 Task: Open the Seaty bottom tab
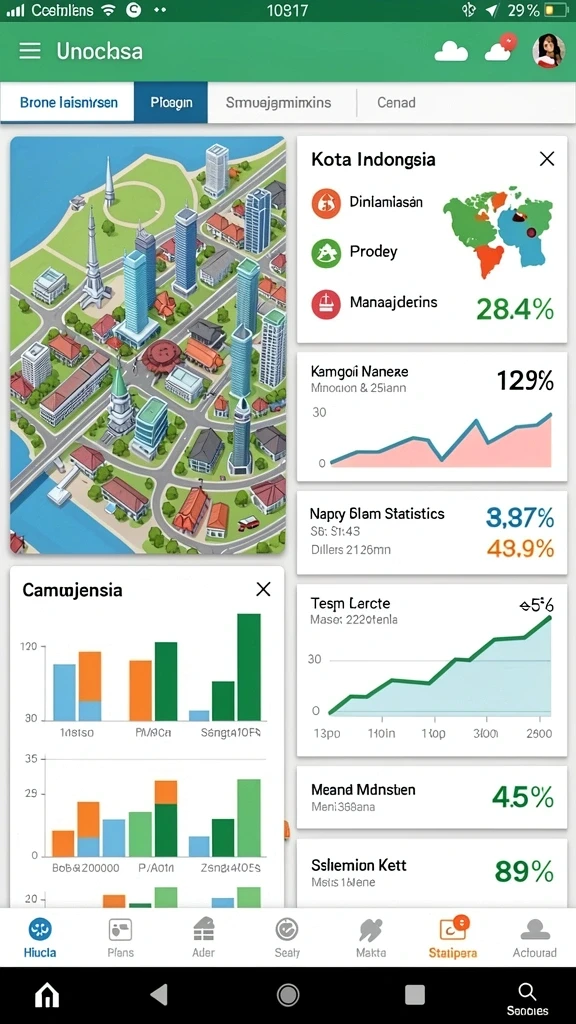287,937
